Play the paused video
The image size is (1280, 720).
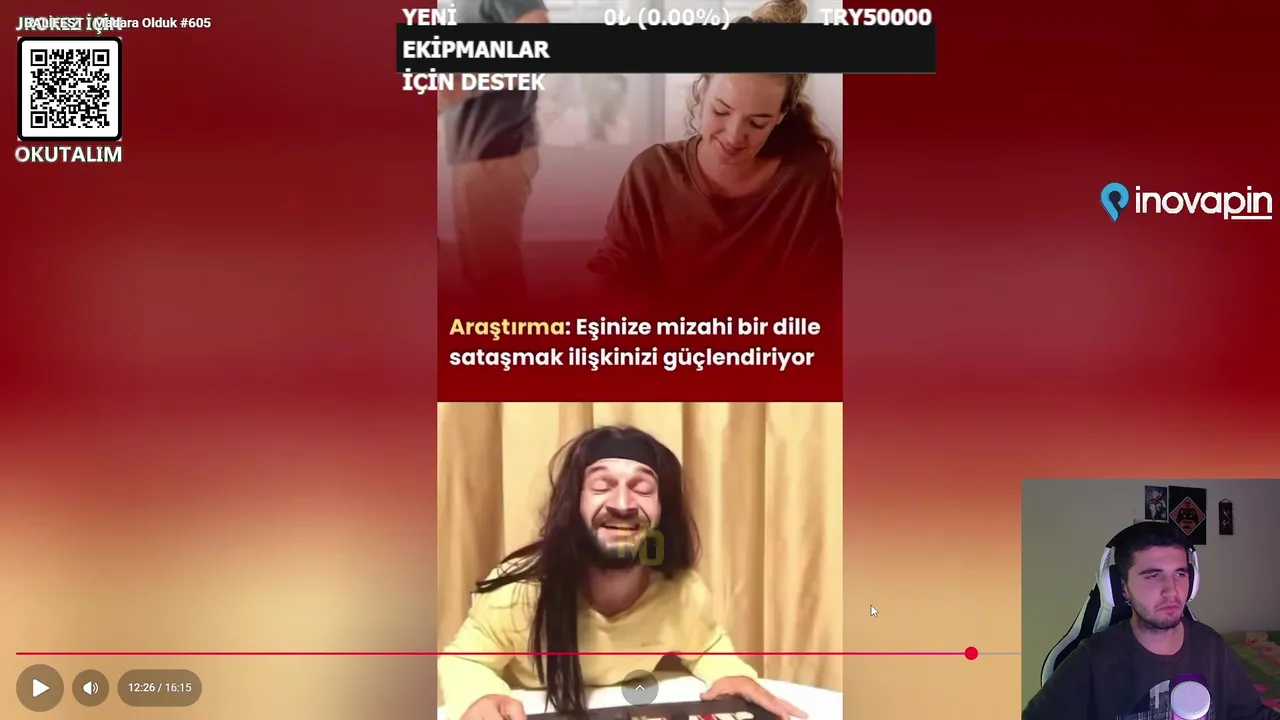[40, 688]
